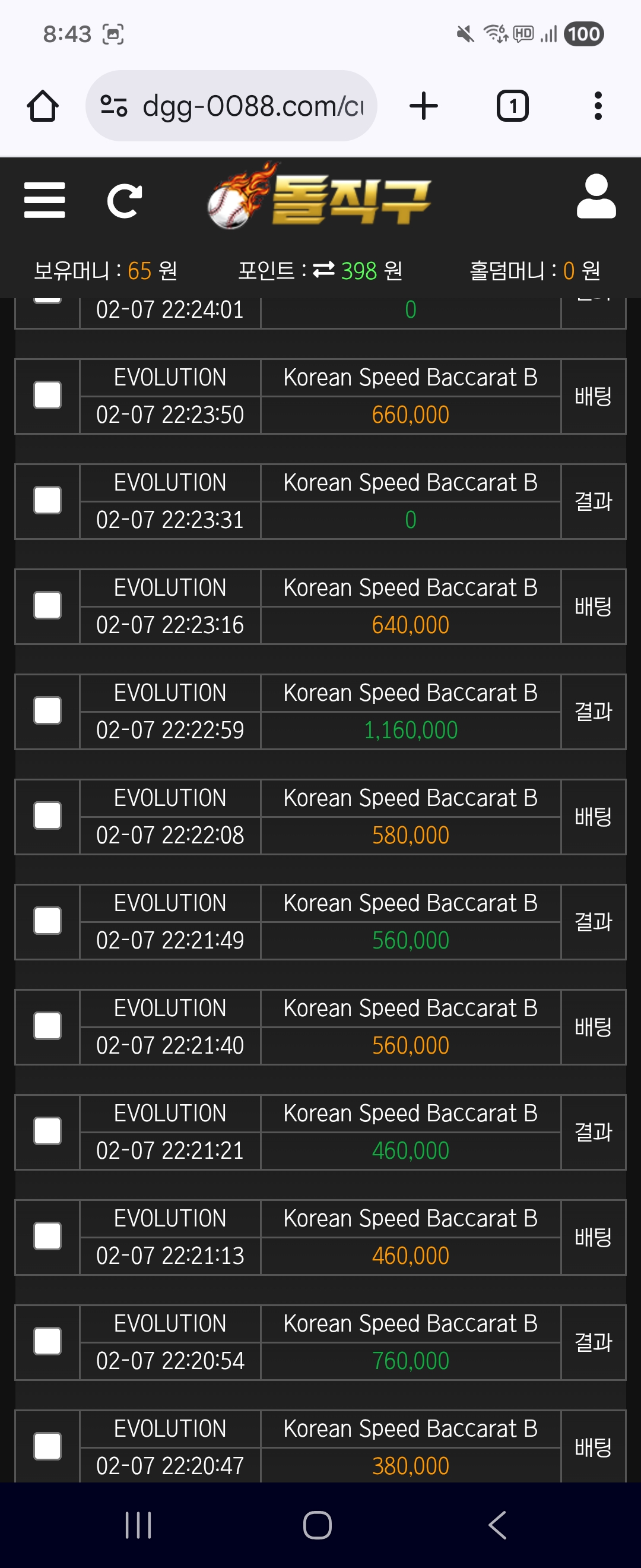Open the browser tab switcher

[513, 105]
